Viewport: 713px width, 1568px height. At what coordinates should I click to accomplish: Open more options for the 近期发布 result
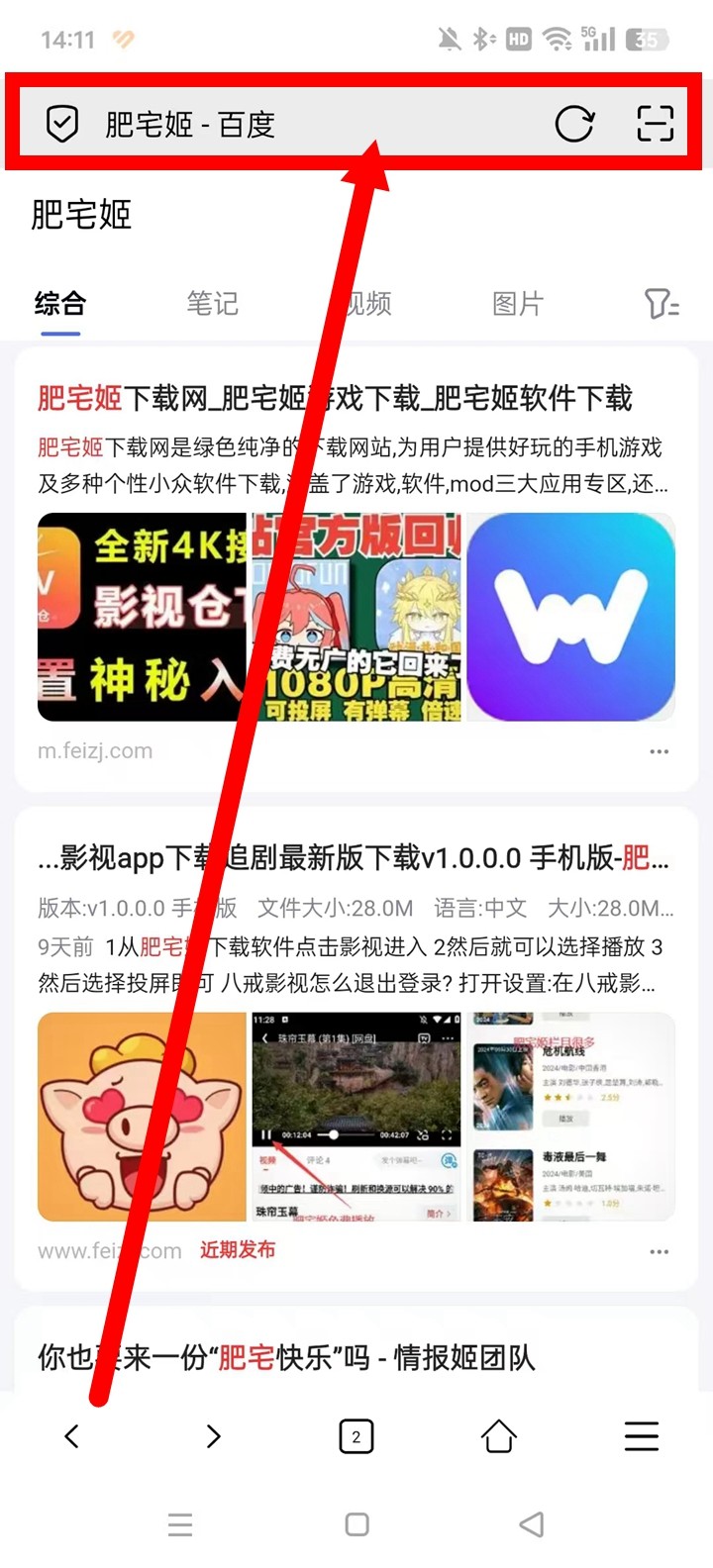[x=659, y=1251]
